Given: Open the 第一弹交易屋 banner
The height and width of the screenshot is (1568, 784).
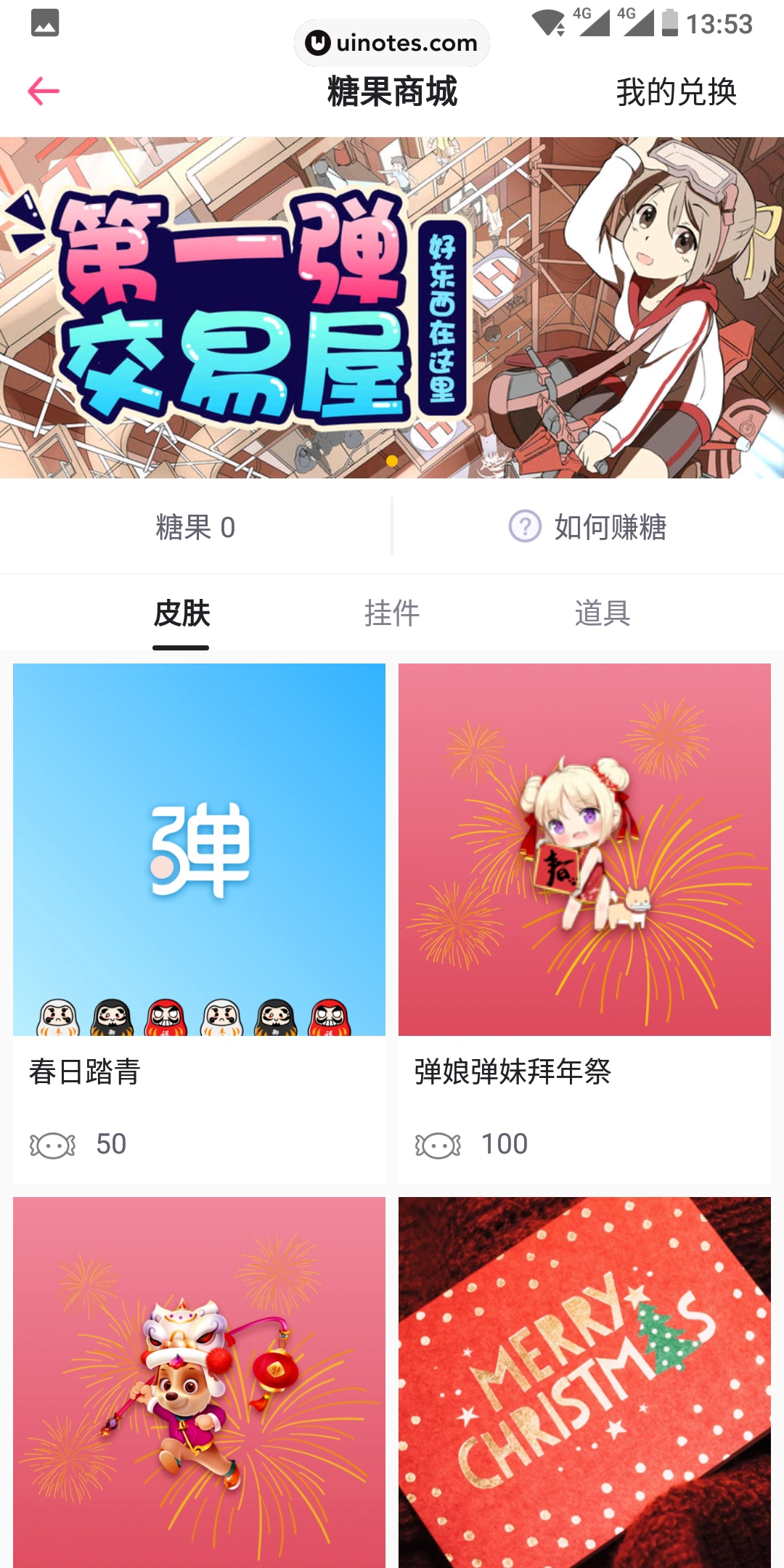Looking at the screenshot, I should click(x=392, y=307).
